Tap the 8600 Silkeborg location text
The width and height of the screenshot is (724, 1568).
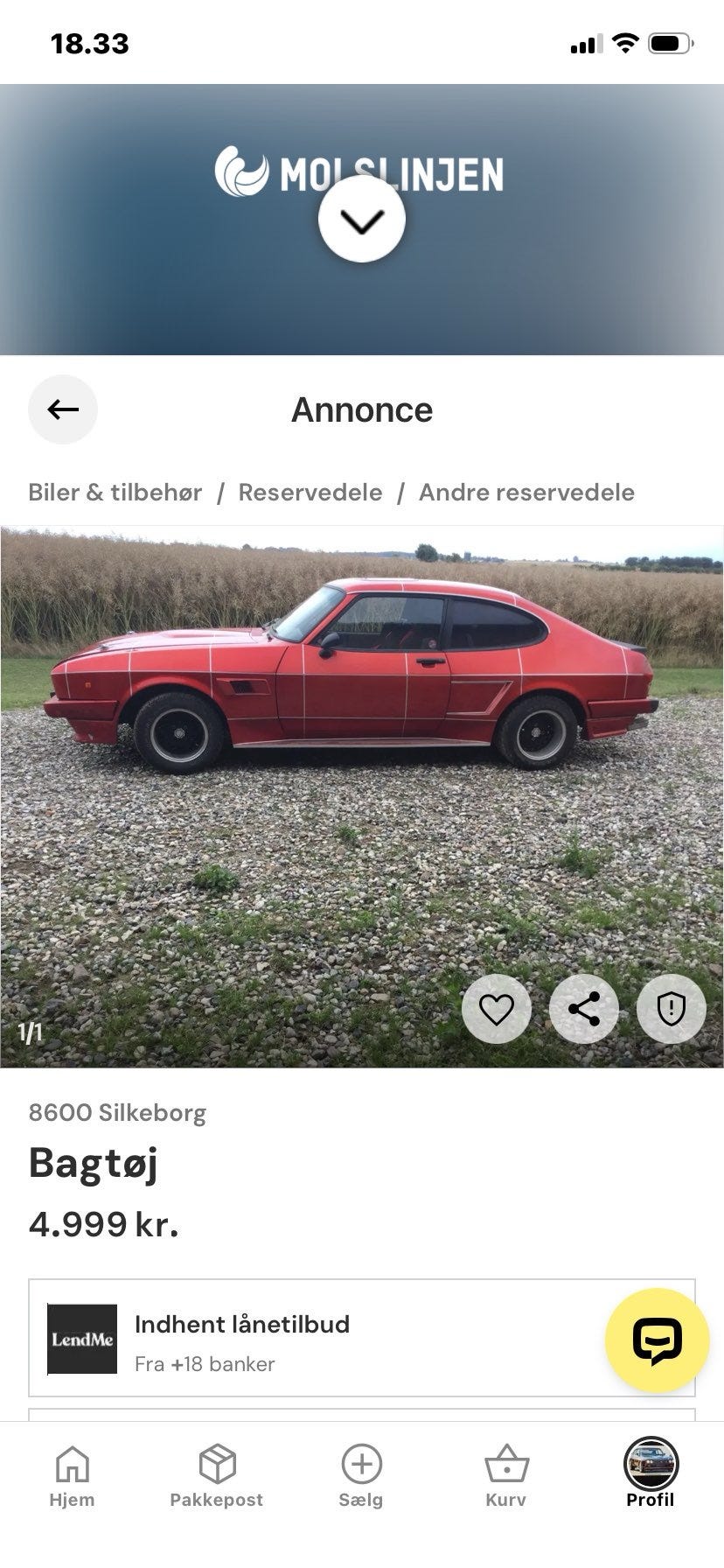coord(116,1113)
